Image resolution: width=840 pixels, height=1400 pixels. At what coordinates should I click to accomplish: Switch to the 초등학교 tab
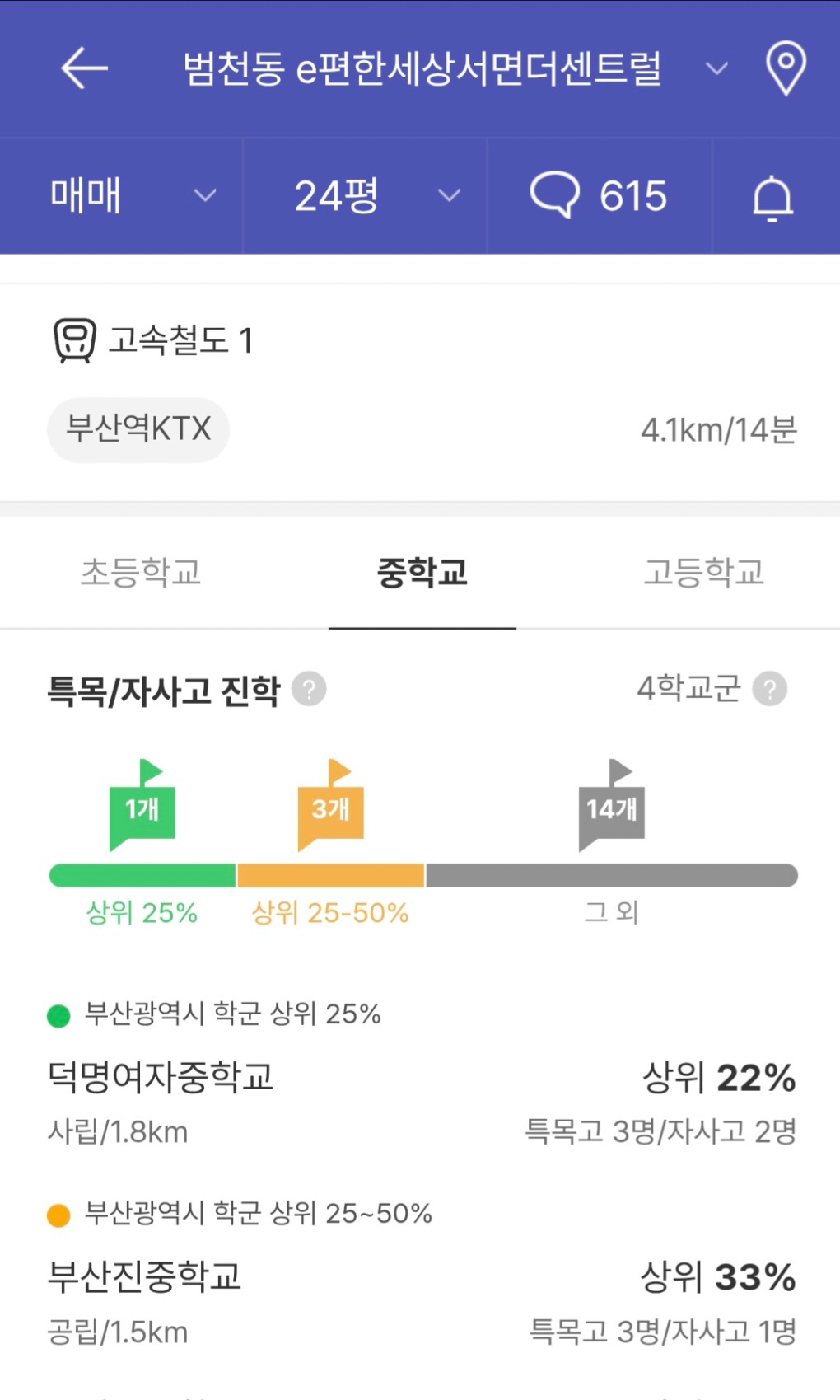(141, 572)
